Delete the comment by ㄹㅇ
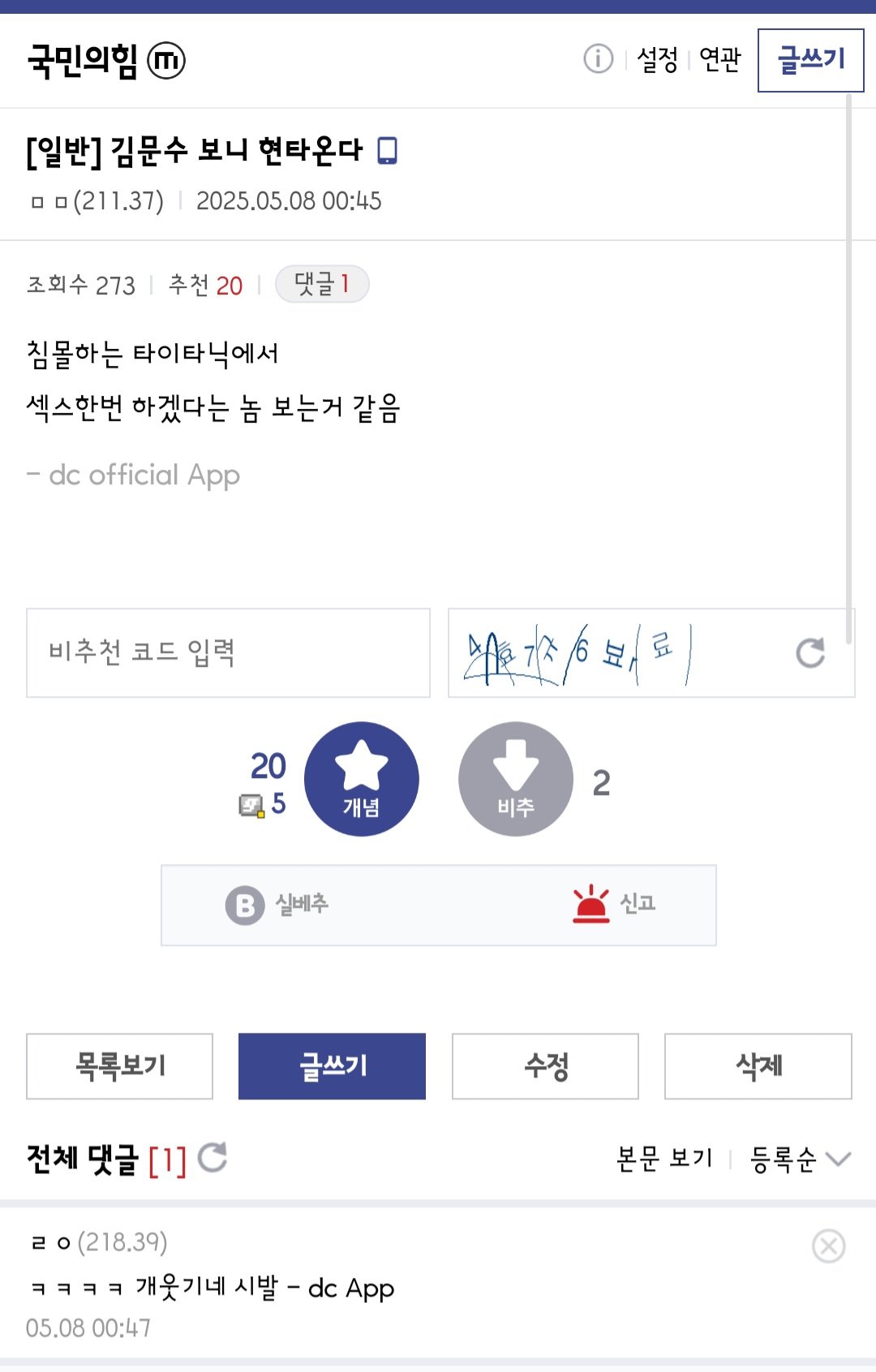Screen dimensions: 876x1372 point(828,1245)
